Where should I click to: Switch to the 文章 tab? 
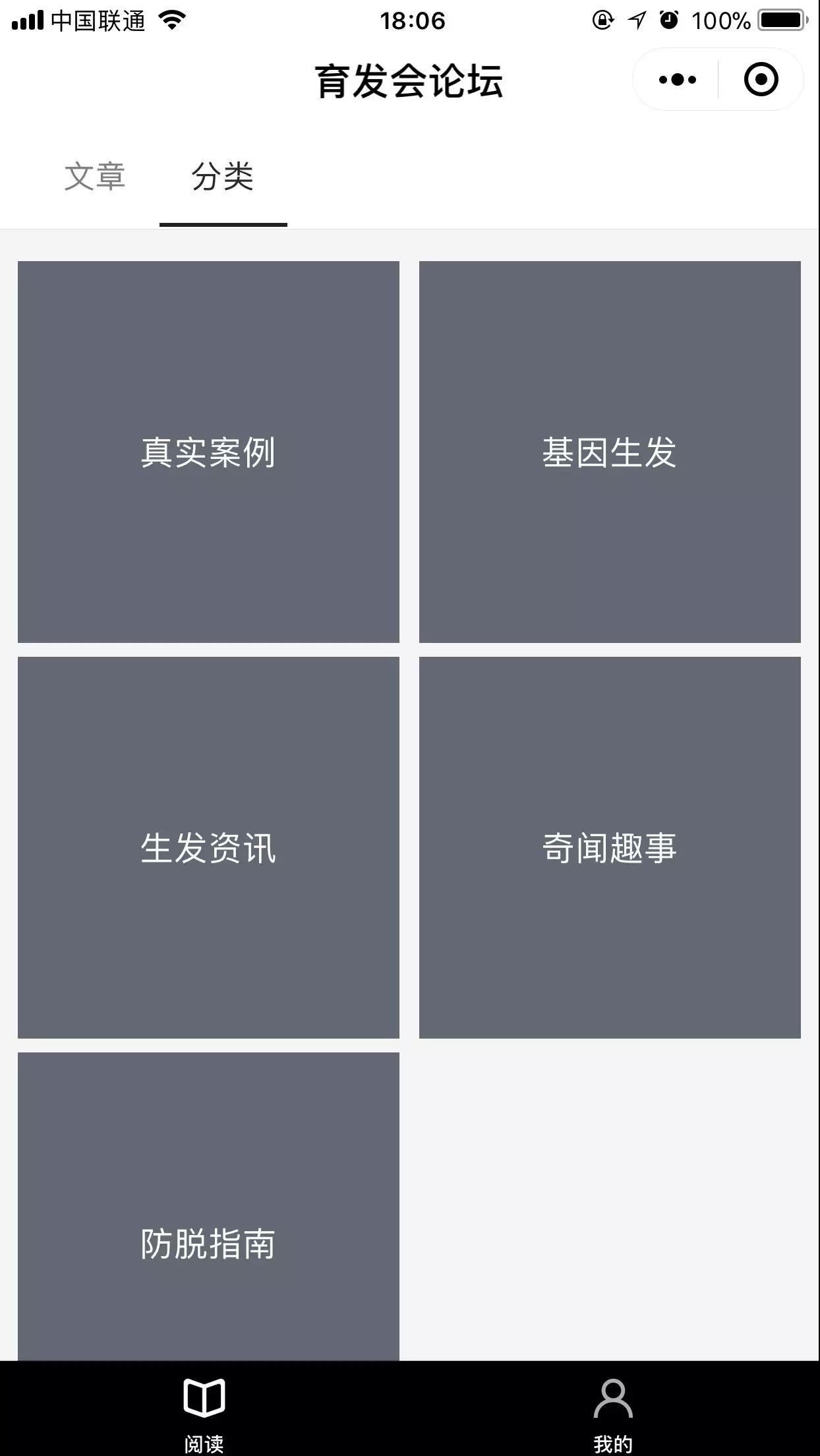point(95,177)
